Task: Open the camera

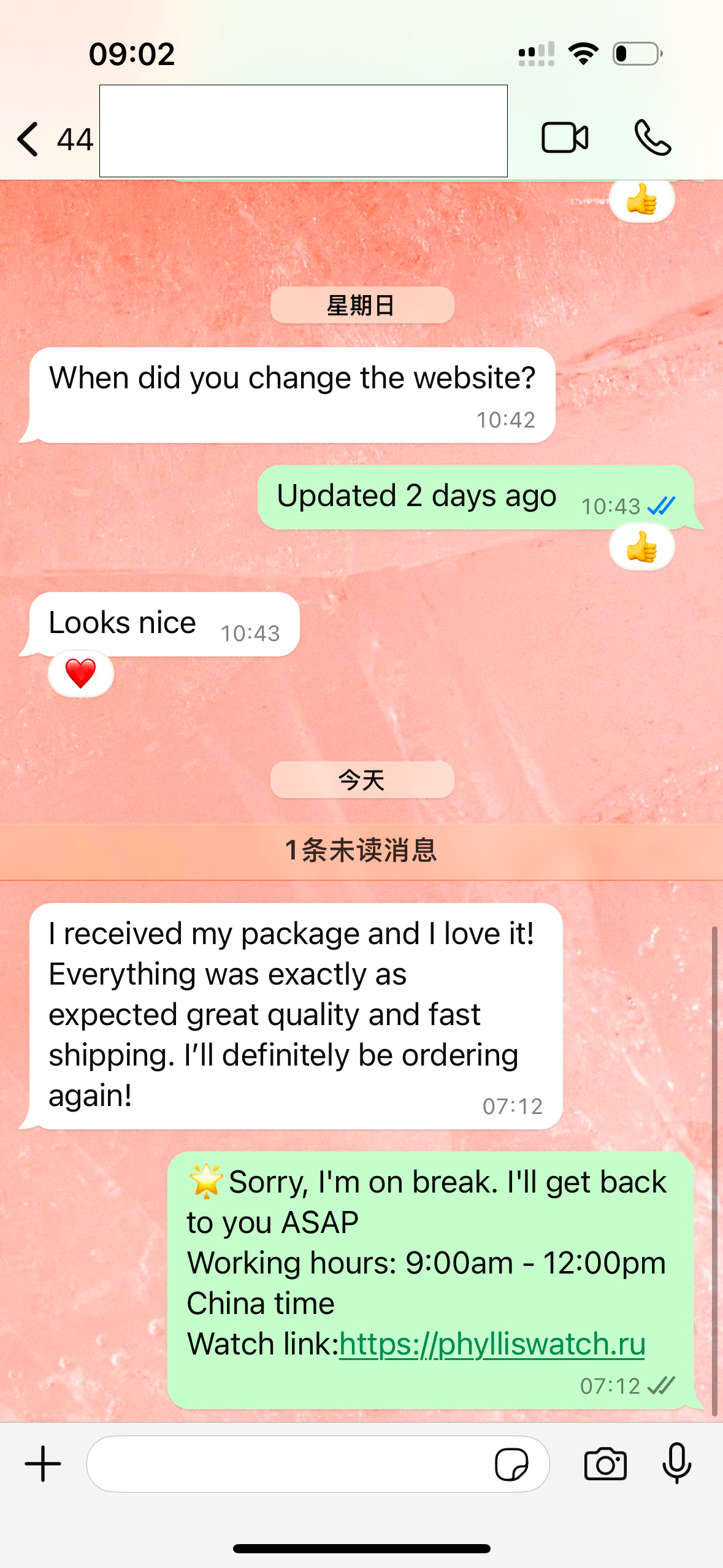Action: (x=605, y=1464)
